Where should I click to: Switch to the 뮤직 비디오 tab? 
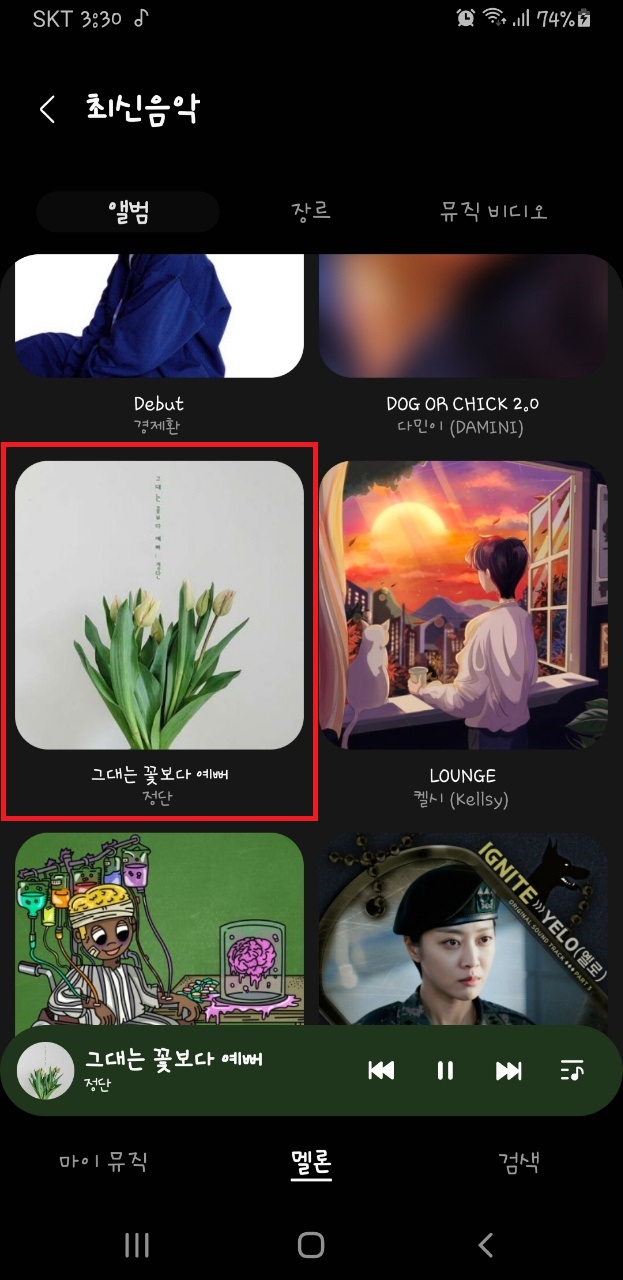(x=493, y=212)
